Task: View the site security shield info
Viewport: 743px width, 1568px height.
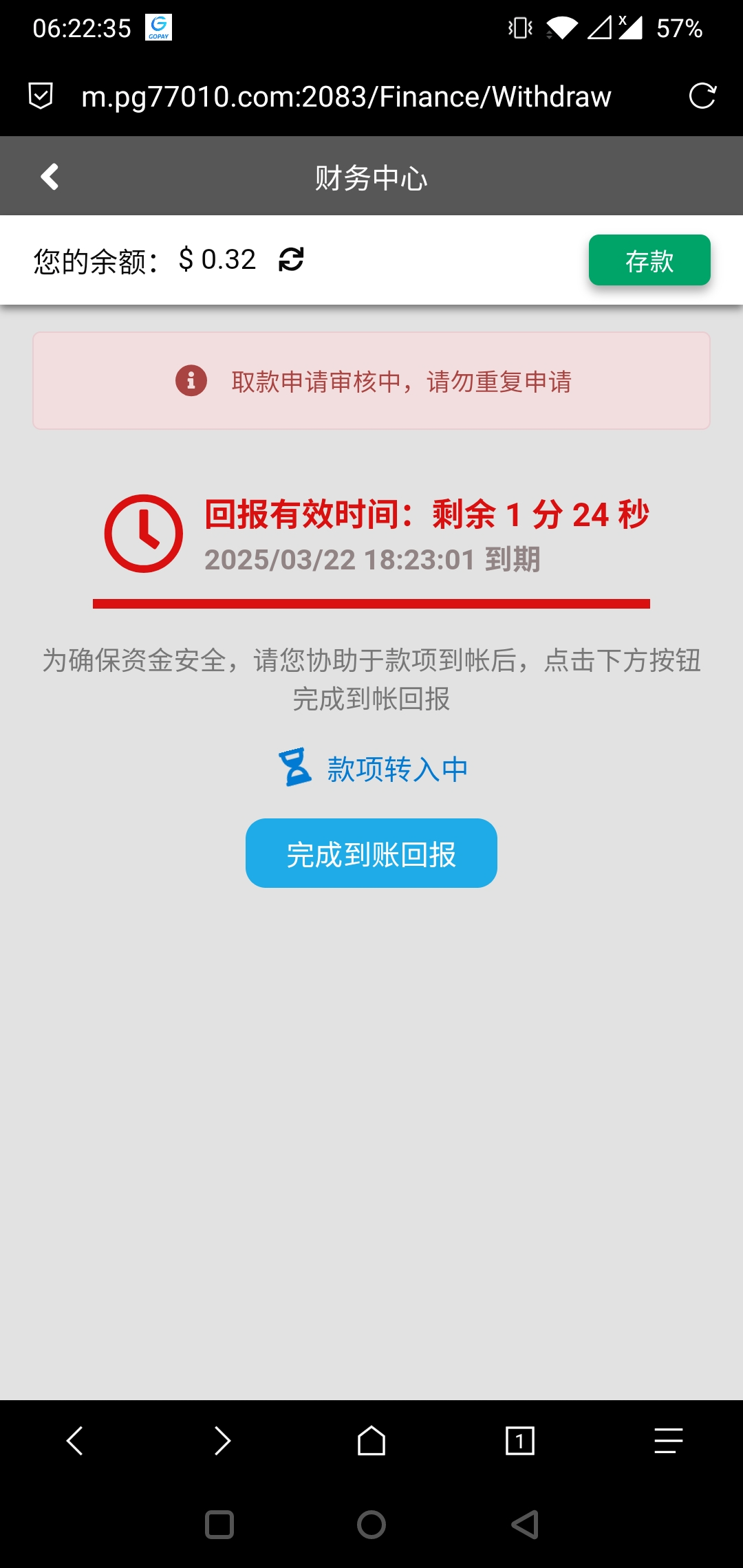Action: pos(41,96)
